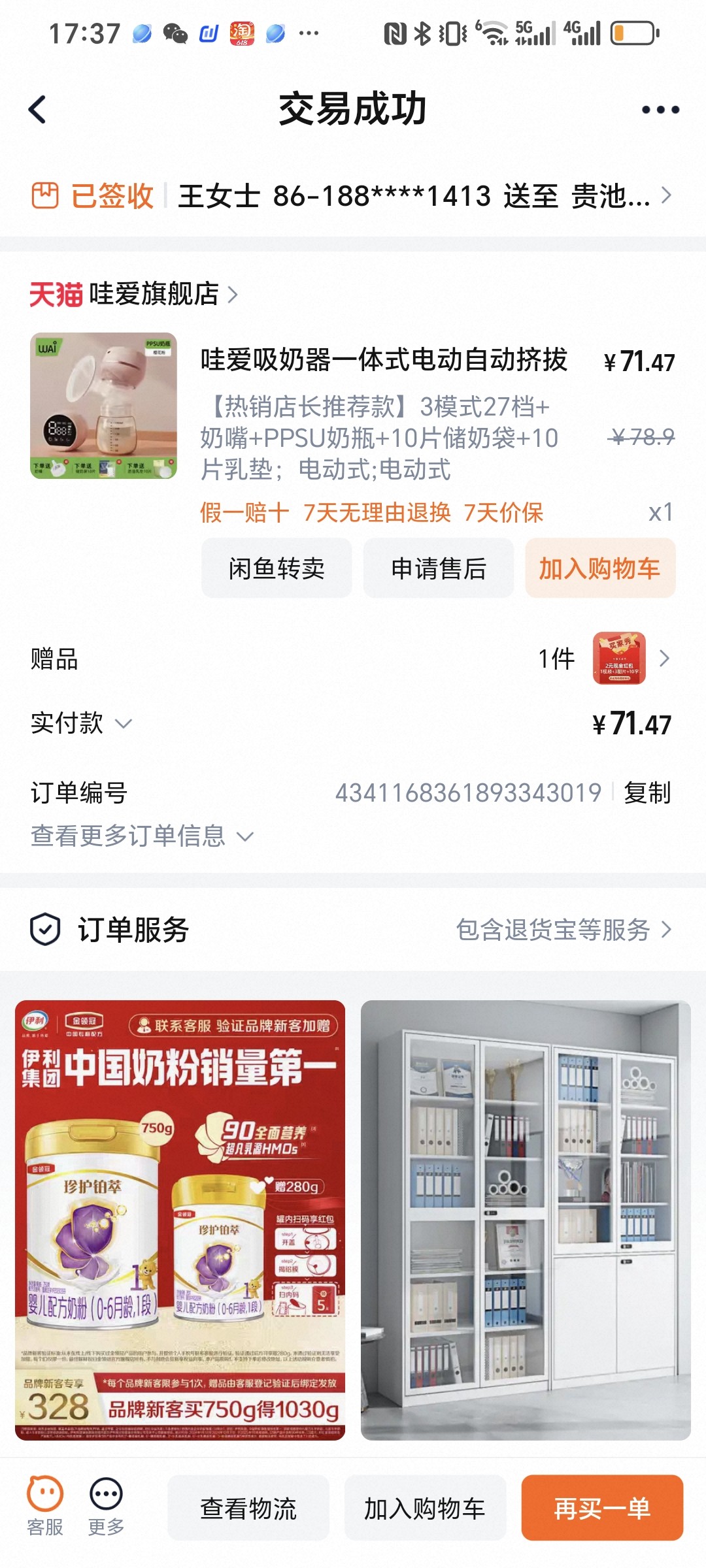Contact 客服 customer service

tap(44, 1507)
